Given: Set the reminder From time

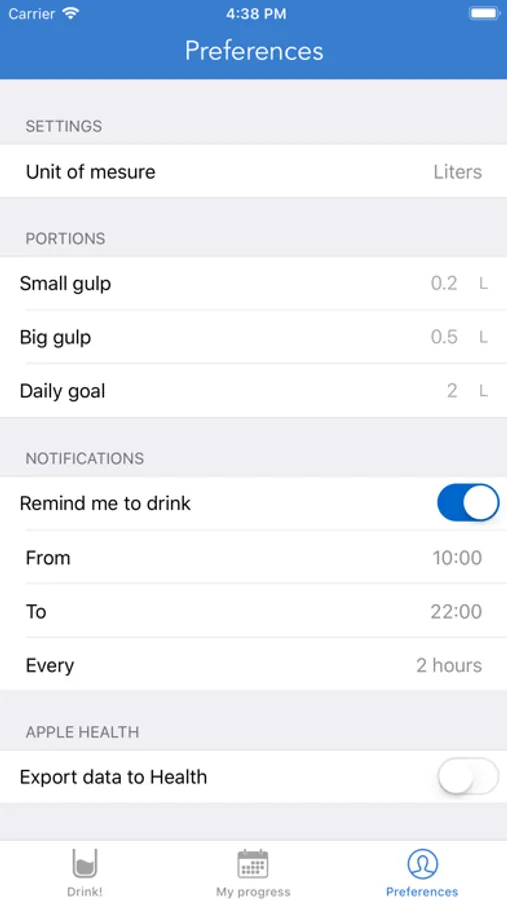Looking at the screenshot, I should point(253,557).
